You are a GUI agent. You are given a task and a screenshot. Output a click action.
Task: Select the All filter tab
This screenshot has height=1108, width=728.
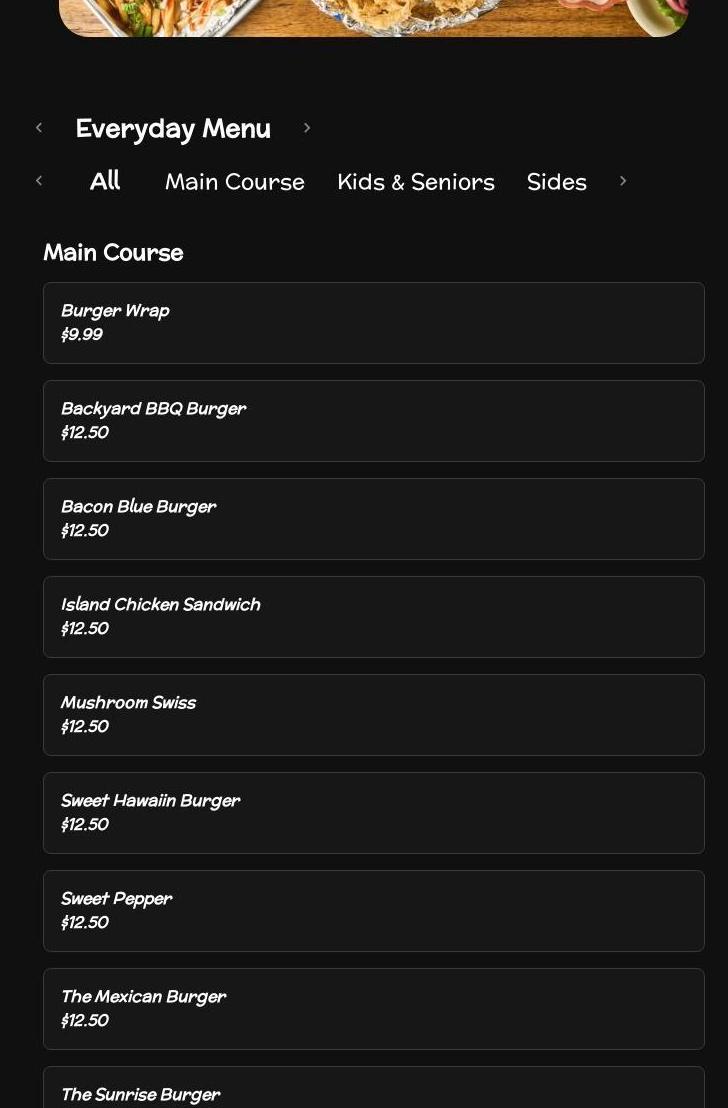[105, 181]
